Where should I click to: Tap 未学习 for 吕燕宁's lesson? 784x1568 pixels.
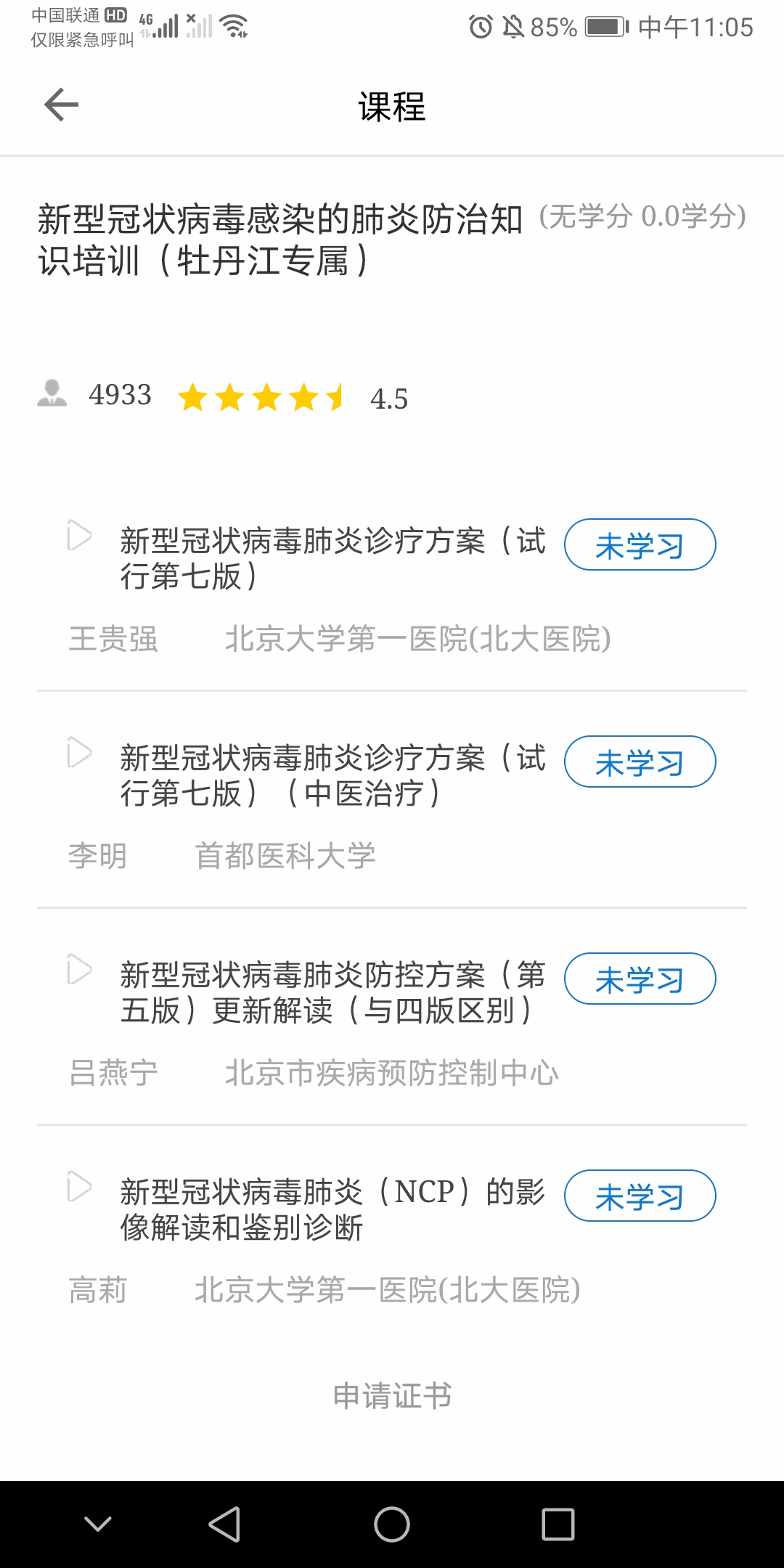point(640,979)
